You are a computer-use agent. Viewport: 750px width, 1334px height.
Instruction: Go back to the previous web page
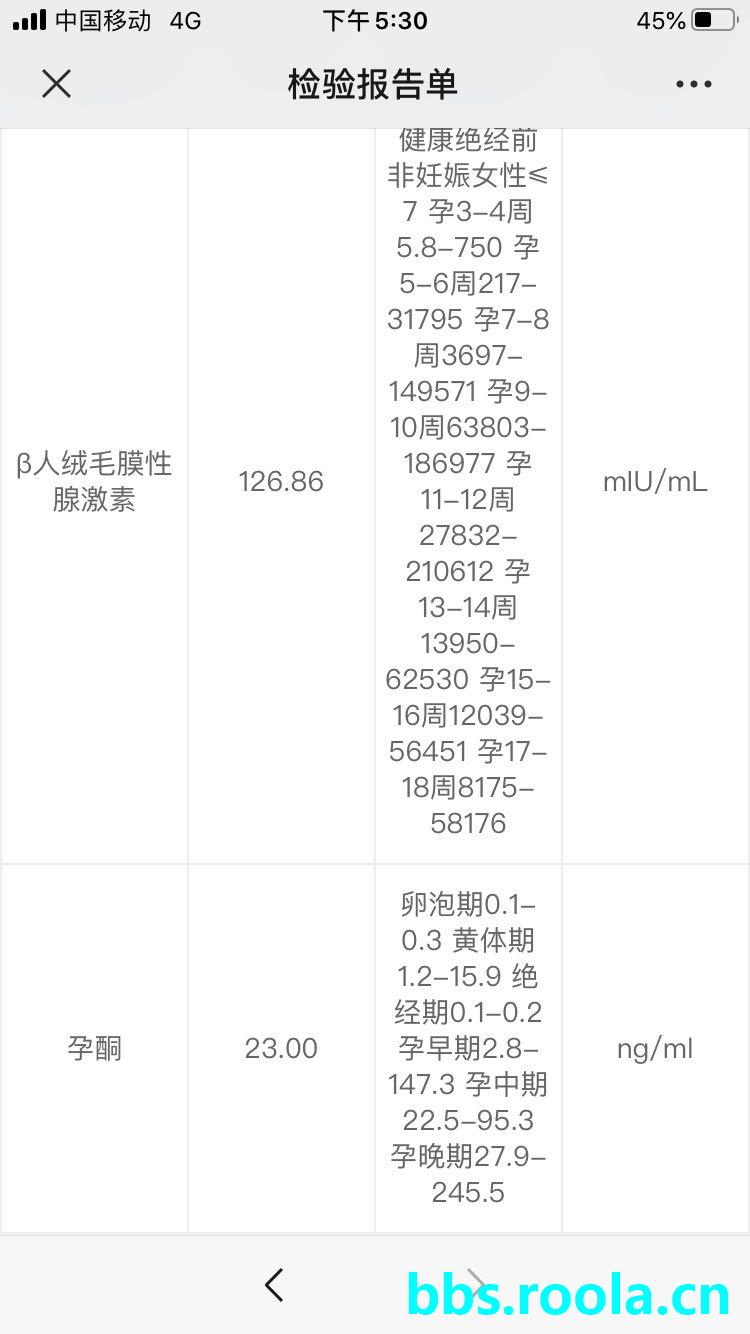[x=275, y=1285]
